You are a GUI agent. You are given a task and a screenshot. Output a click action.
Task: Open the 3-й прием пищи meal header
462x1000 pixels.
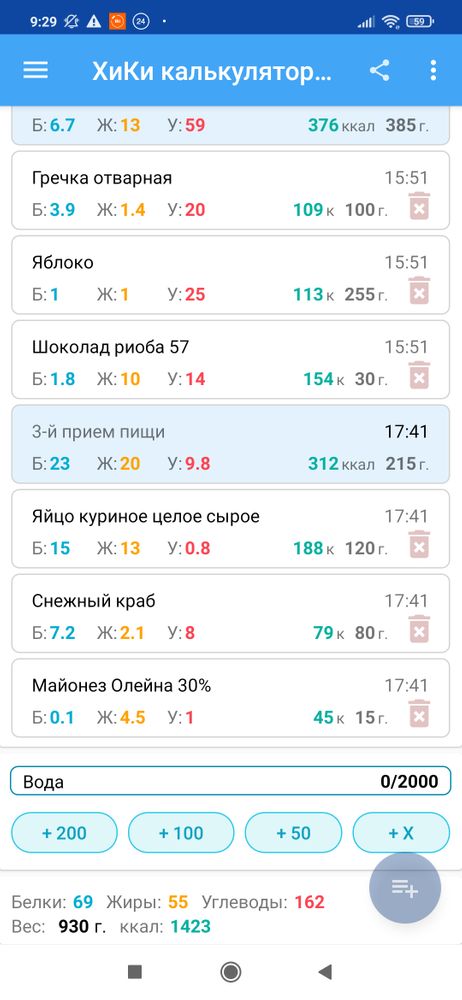pyautogui.click(x=231, y=445)
